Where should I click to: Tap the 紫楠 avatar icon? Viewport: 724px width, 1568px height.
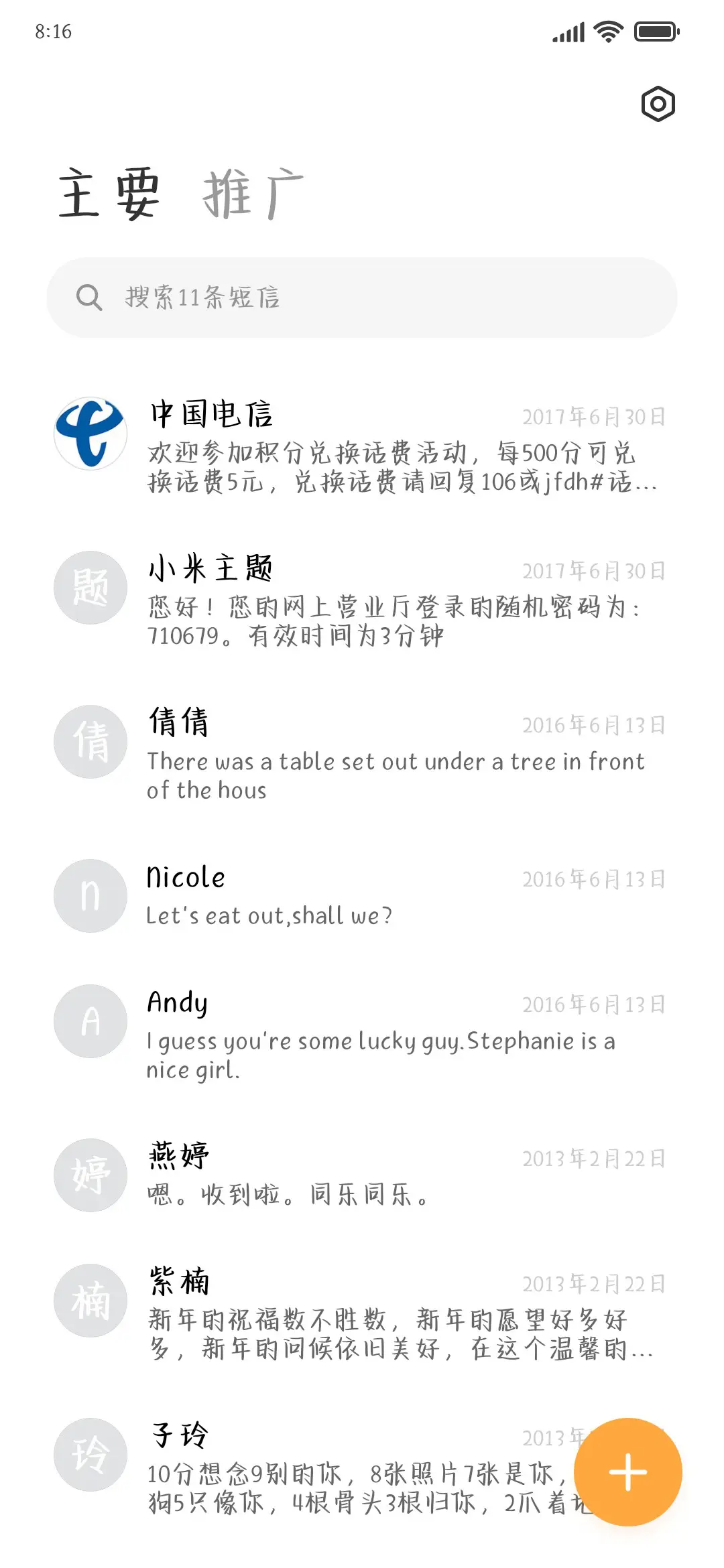[90, 1300]
